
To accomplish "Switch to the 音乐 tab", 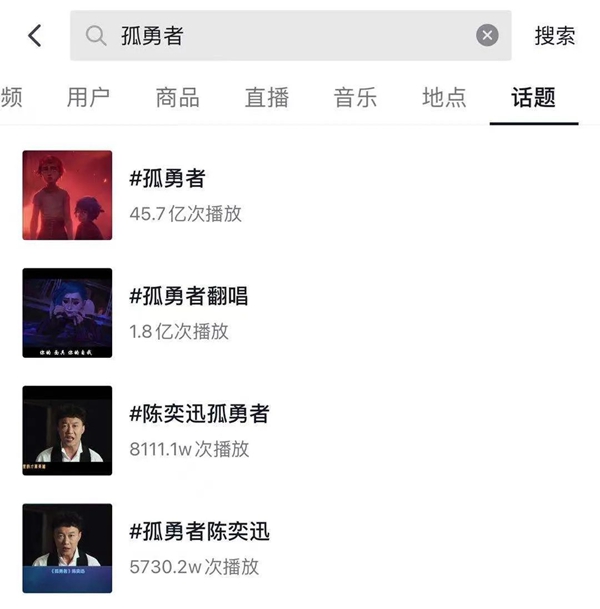I will click(355, 97).
